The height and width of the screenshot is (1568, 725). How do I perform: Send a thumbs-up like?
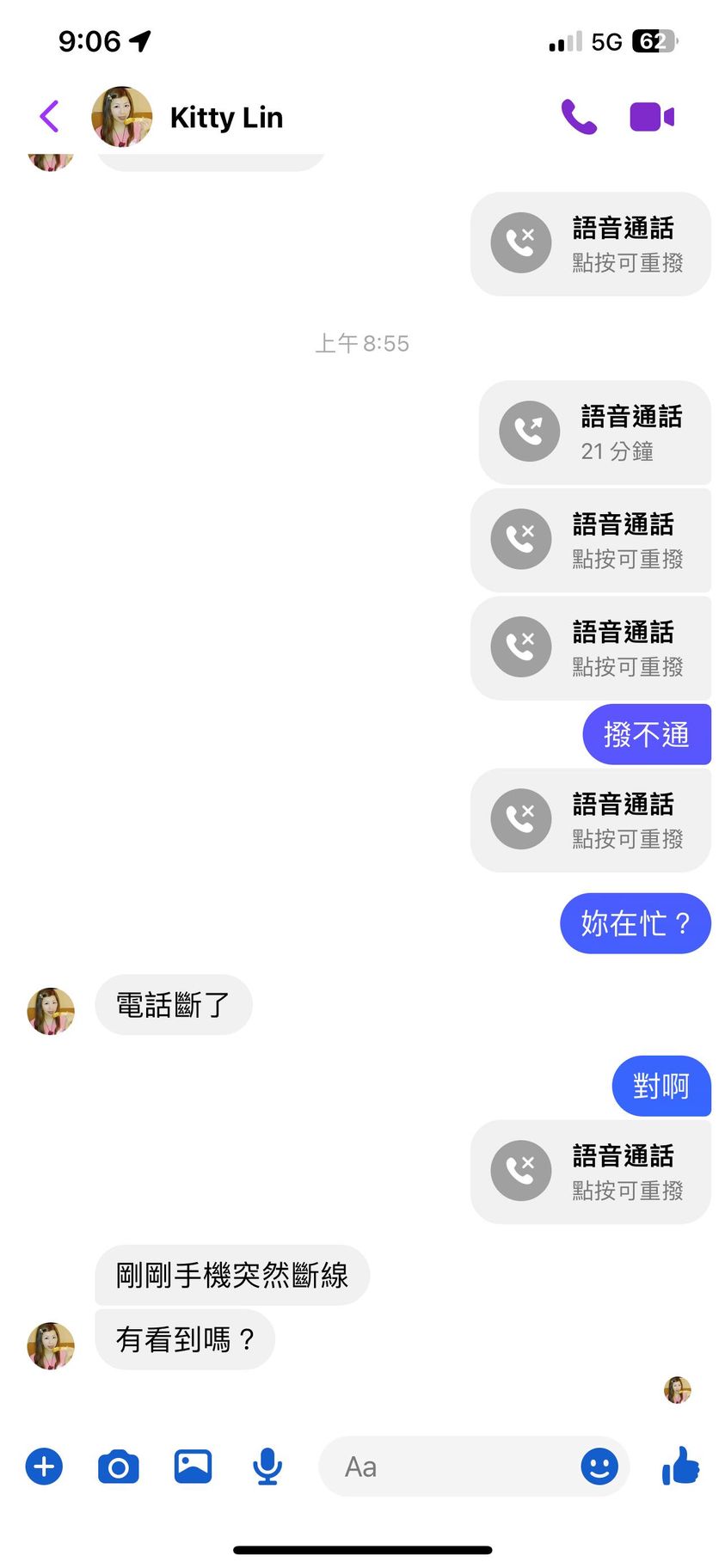[681, 1466]
